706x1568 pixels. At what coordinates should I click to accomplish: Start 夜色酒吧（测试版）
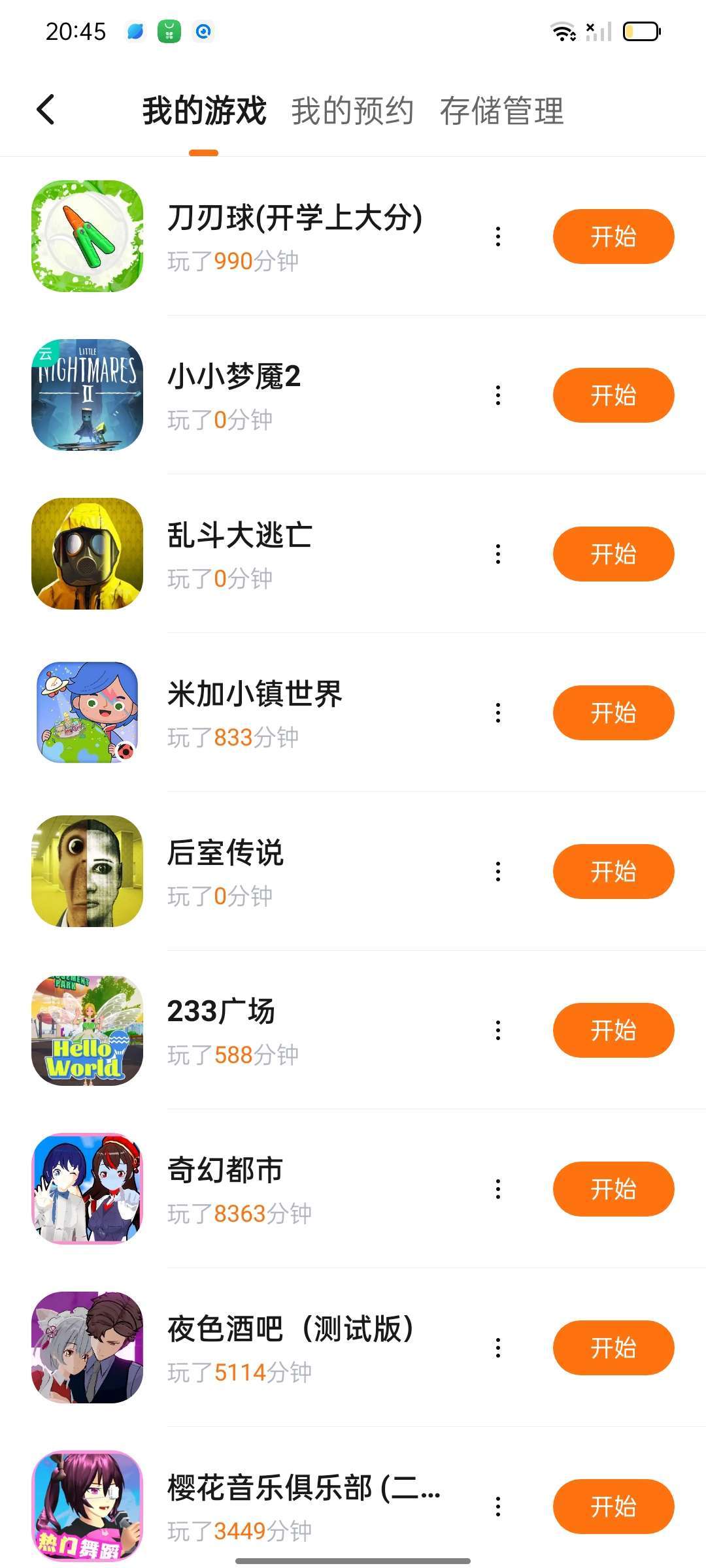pos(613,1348)
